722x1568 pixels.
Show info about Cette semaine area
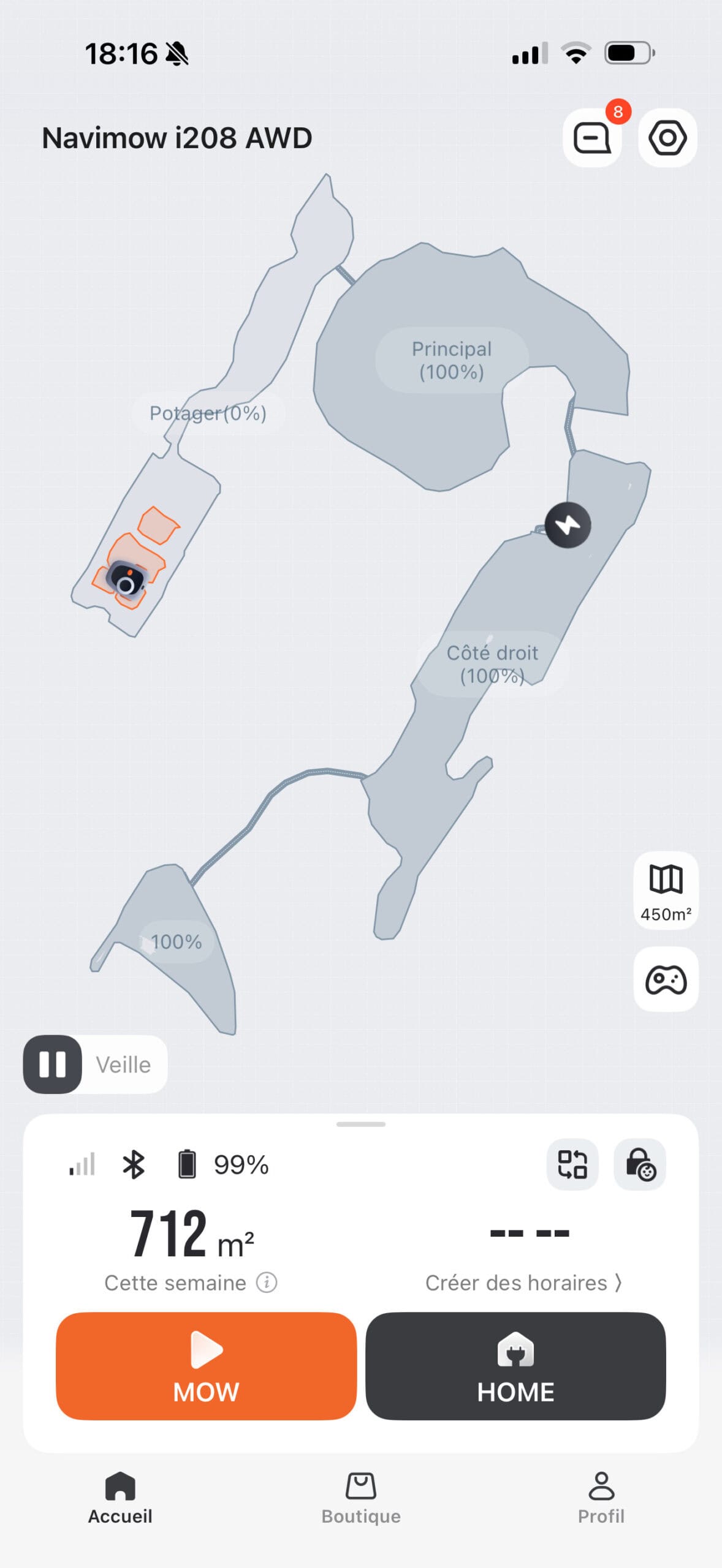[267, 1282]
